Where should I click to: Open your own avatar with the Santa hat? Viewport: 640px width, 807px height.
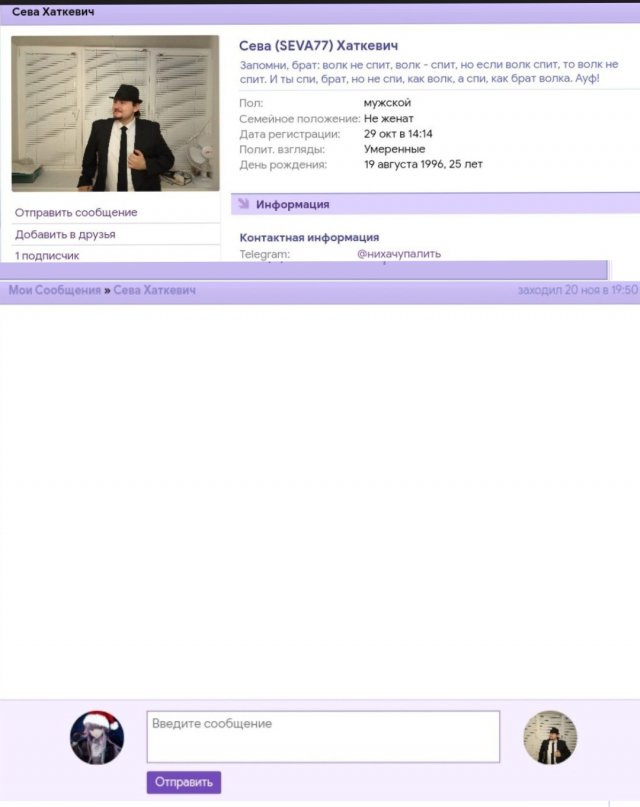(x=97, y=738)
